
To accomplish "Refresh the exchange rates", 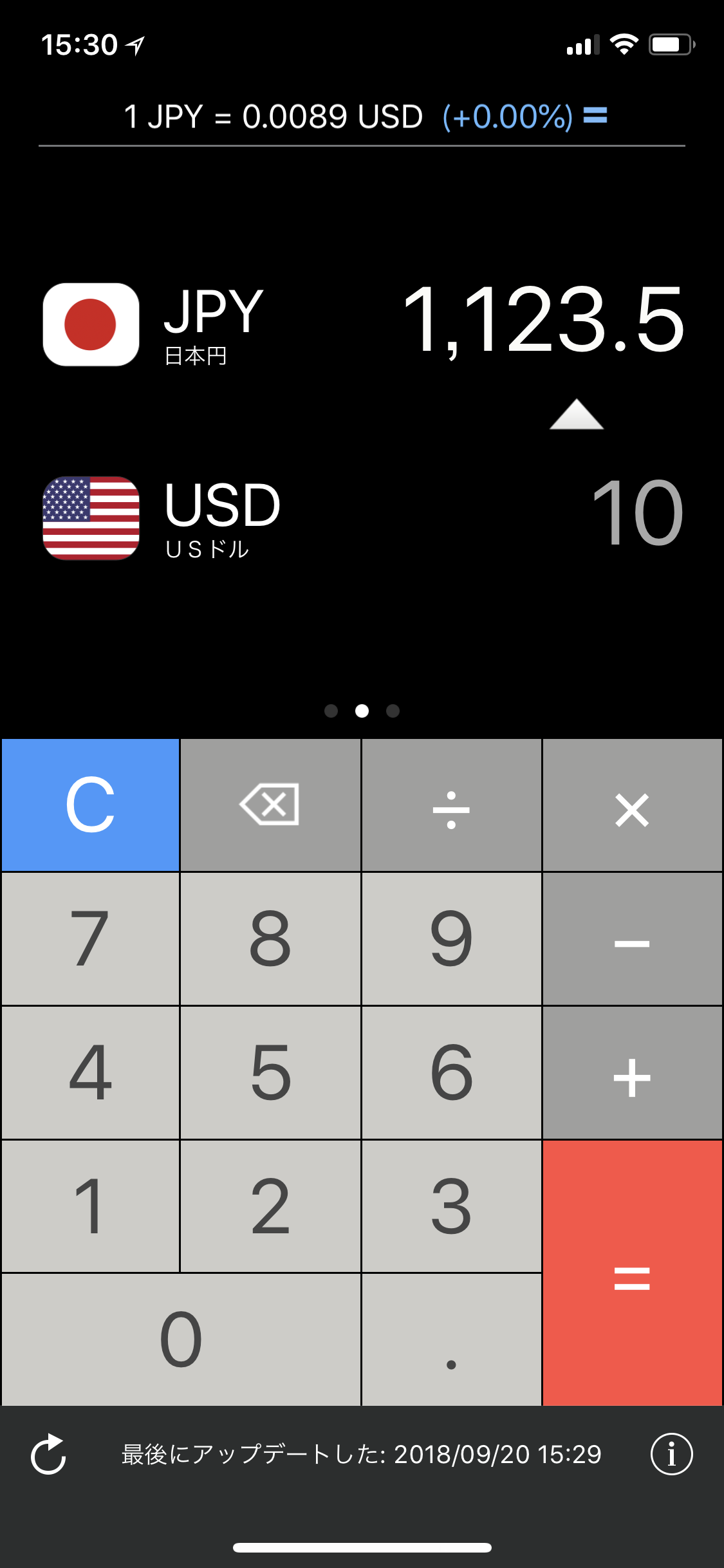I will [49, 1454].
